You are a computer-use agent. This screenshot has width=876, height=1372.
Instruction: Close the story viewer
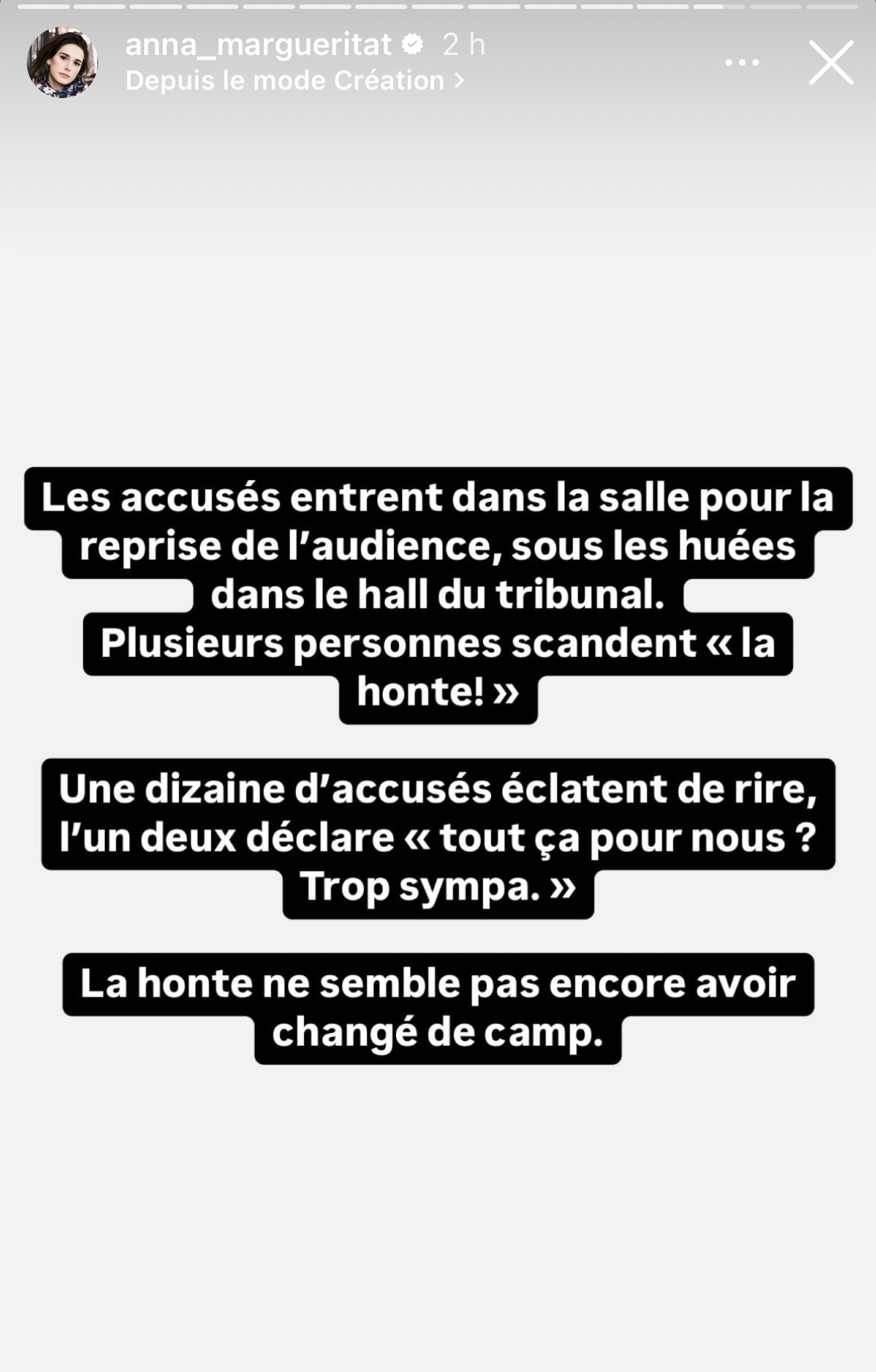(x=831, y=63)
